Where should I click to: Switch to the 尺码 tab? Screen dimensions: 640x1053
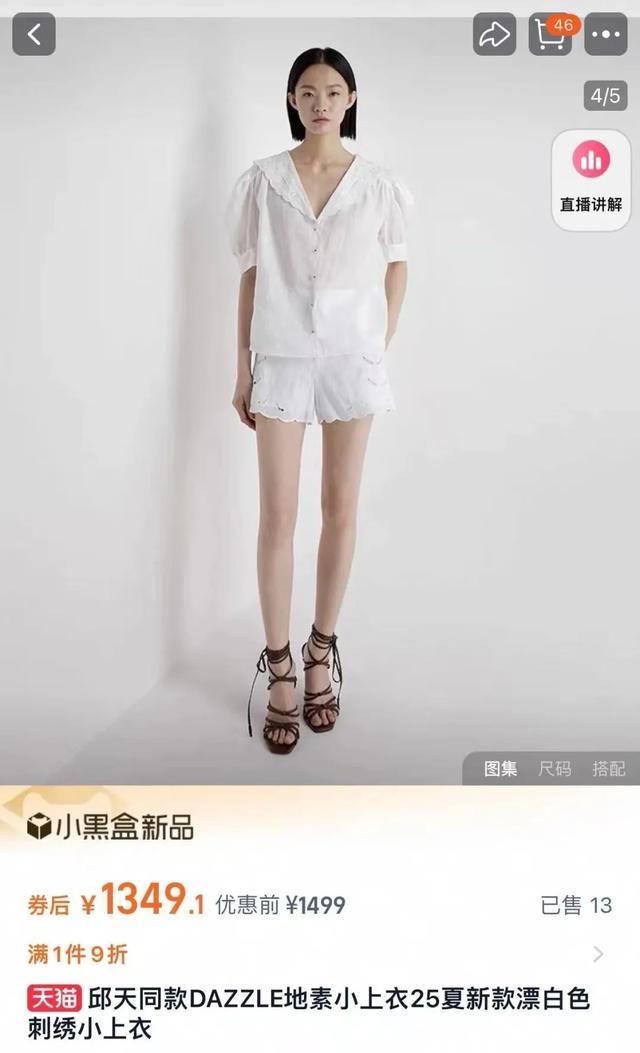555,768
